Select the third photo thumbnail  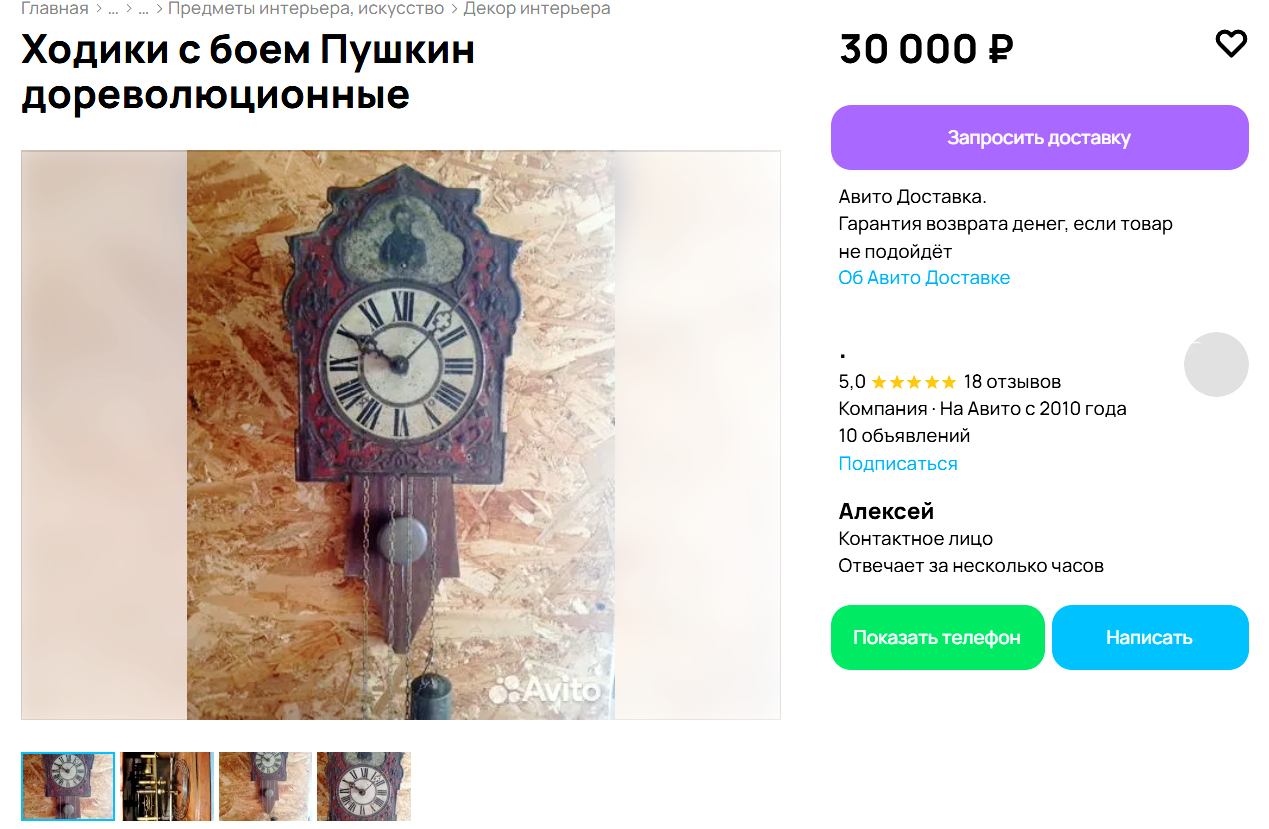click(x=265, y=787)
